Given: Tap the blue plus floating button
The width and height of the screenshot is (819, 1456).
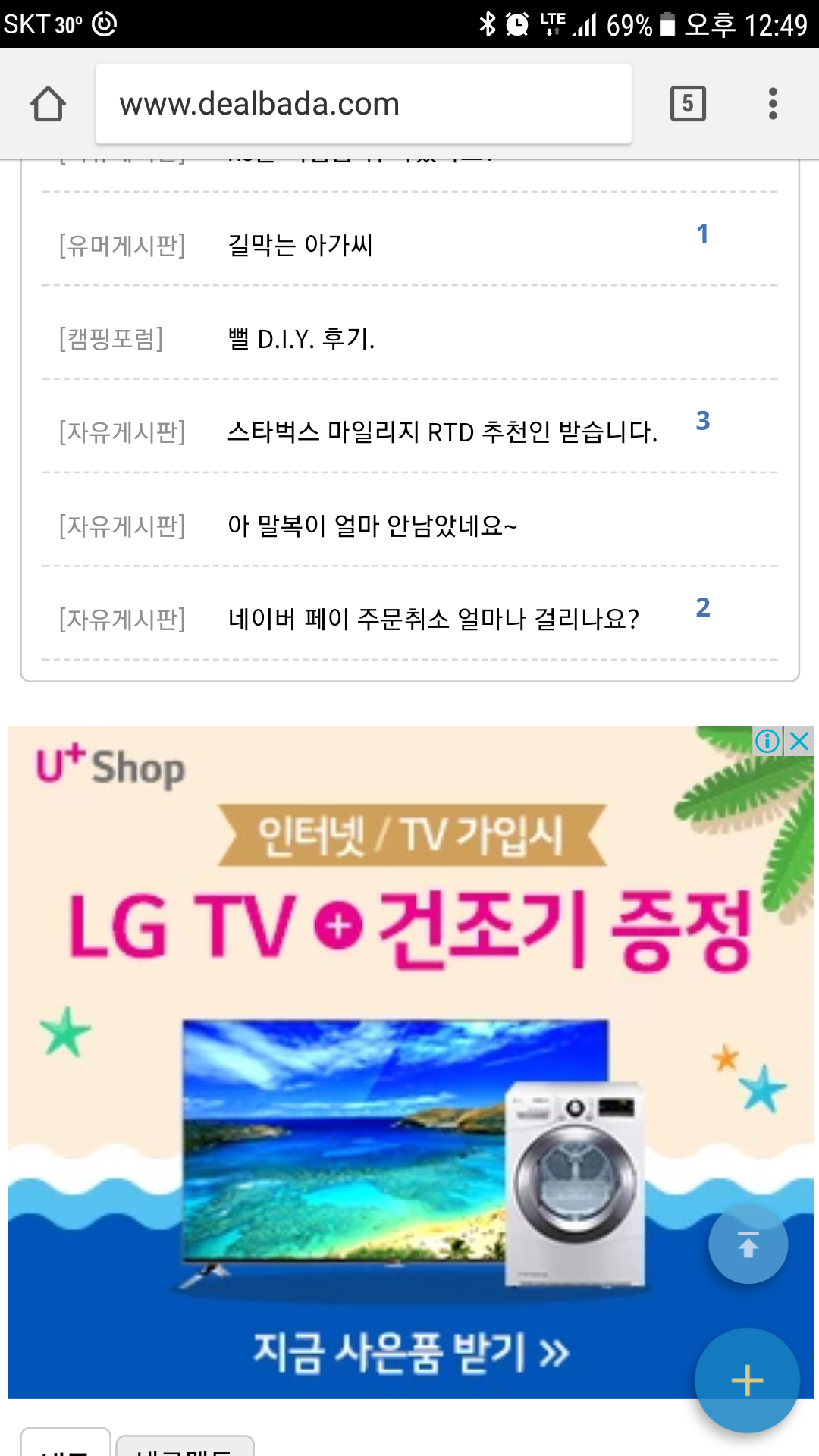Looking at the screenshot, I should coord(747,1380).
